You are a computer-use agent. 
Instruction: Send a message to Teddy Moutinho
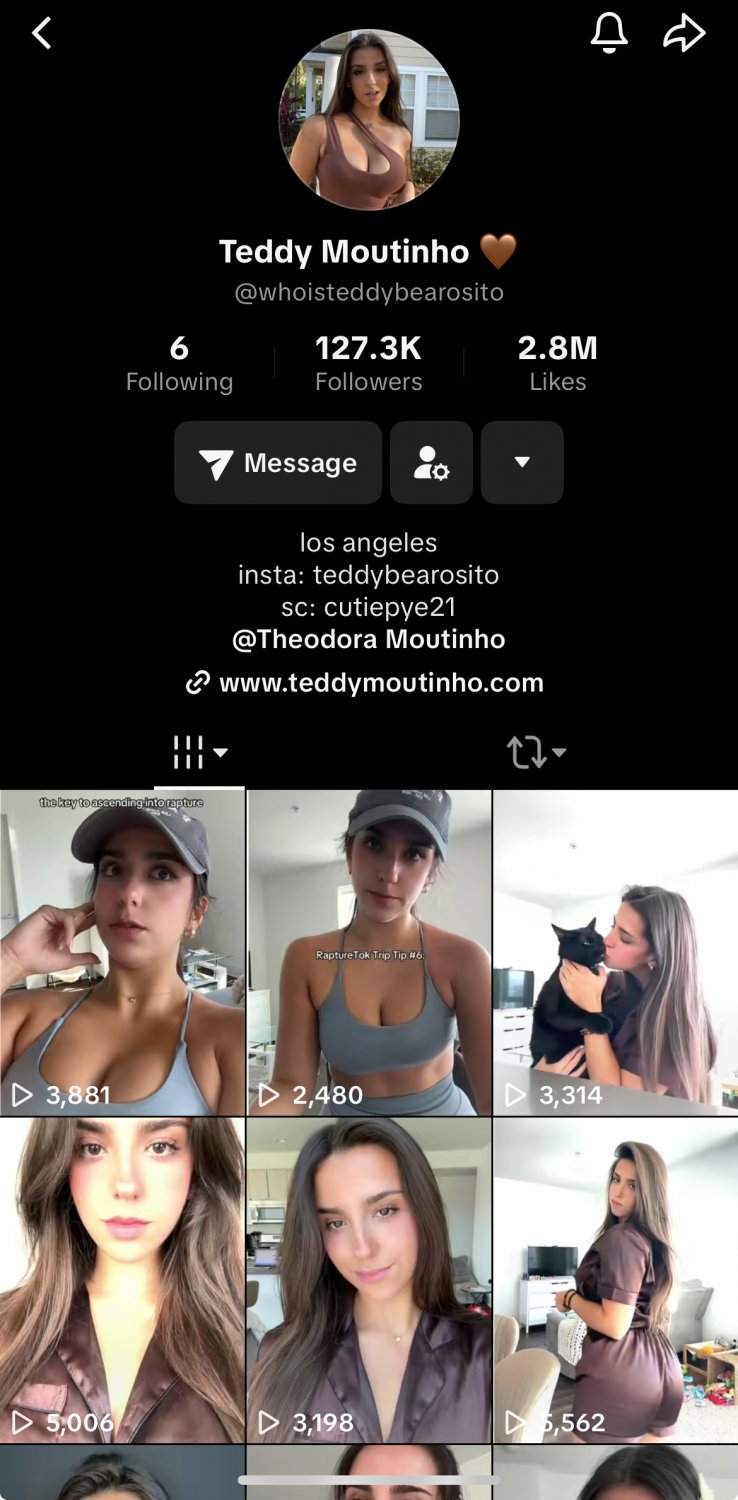tap(278, 463)
